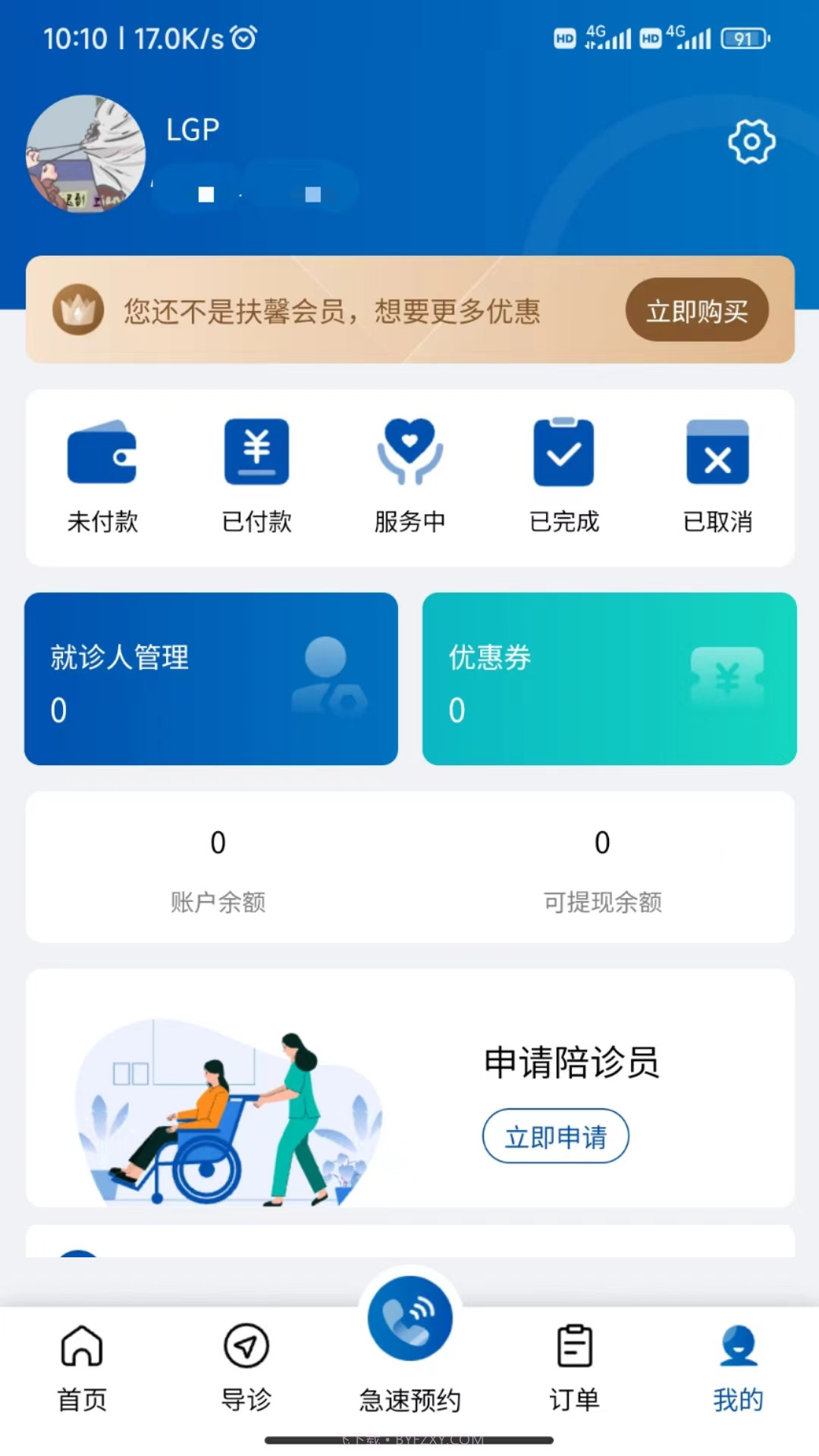The image size is (819, 1456).
Task: View completed orders with 已完成 icon
Action: 563,470
